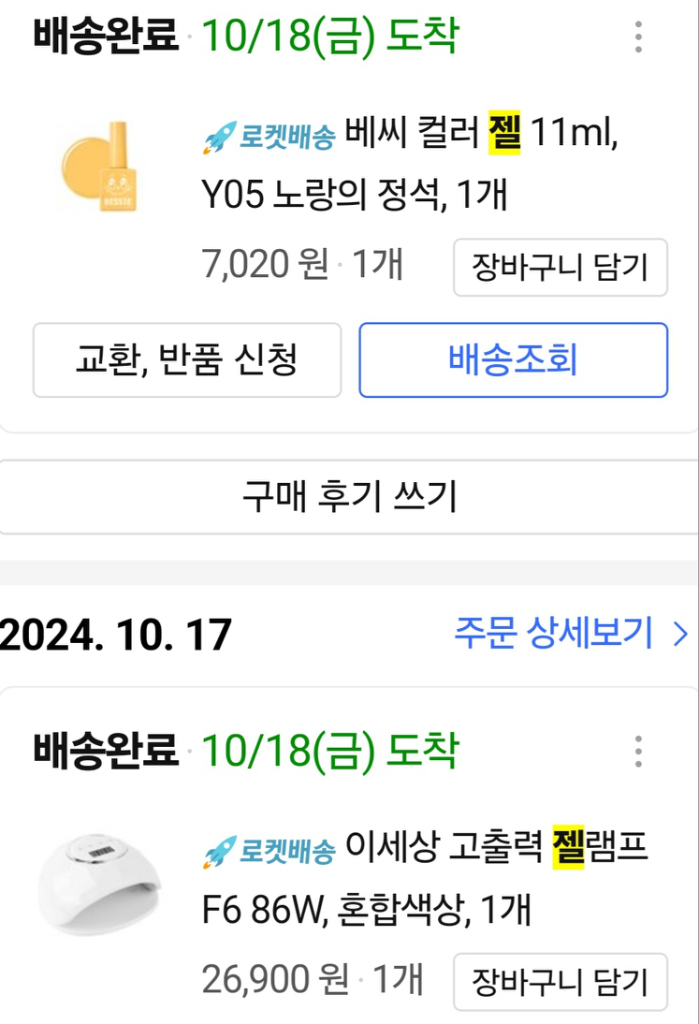Tap 교환, 반품 신청 button
Viewport: 699px width, 1024px height.
187,360
